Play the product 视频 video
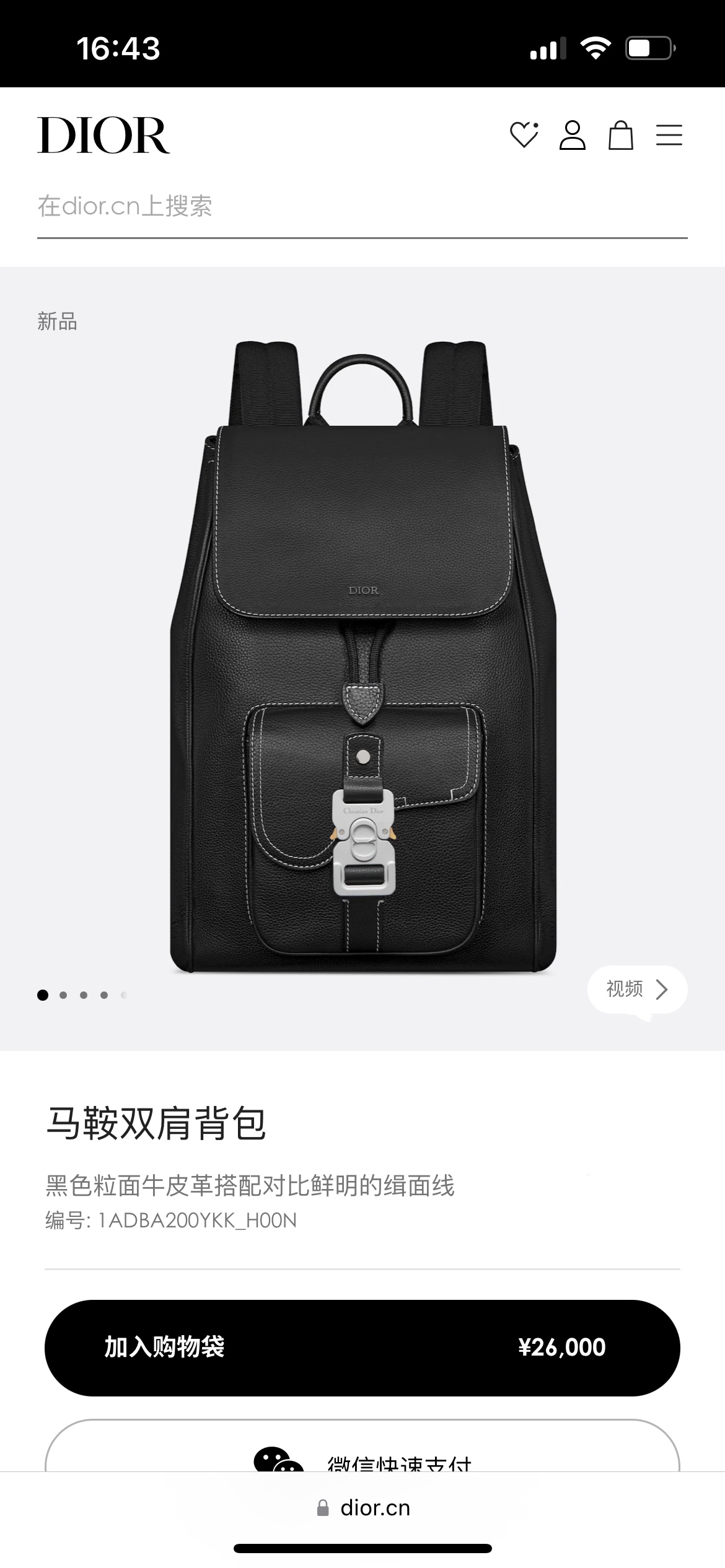725x1568 pixels. pos(636,989)
